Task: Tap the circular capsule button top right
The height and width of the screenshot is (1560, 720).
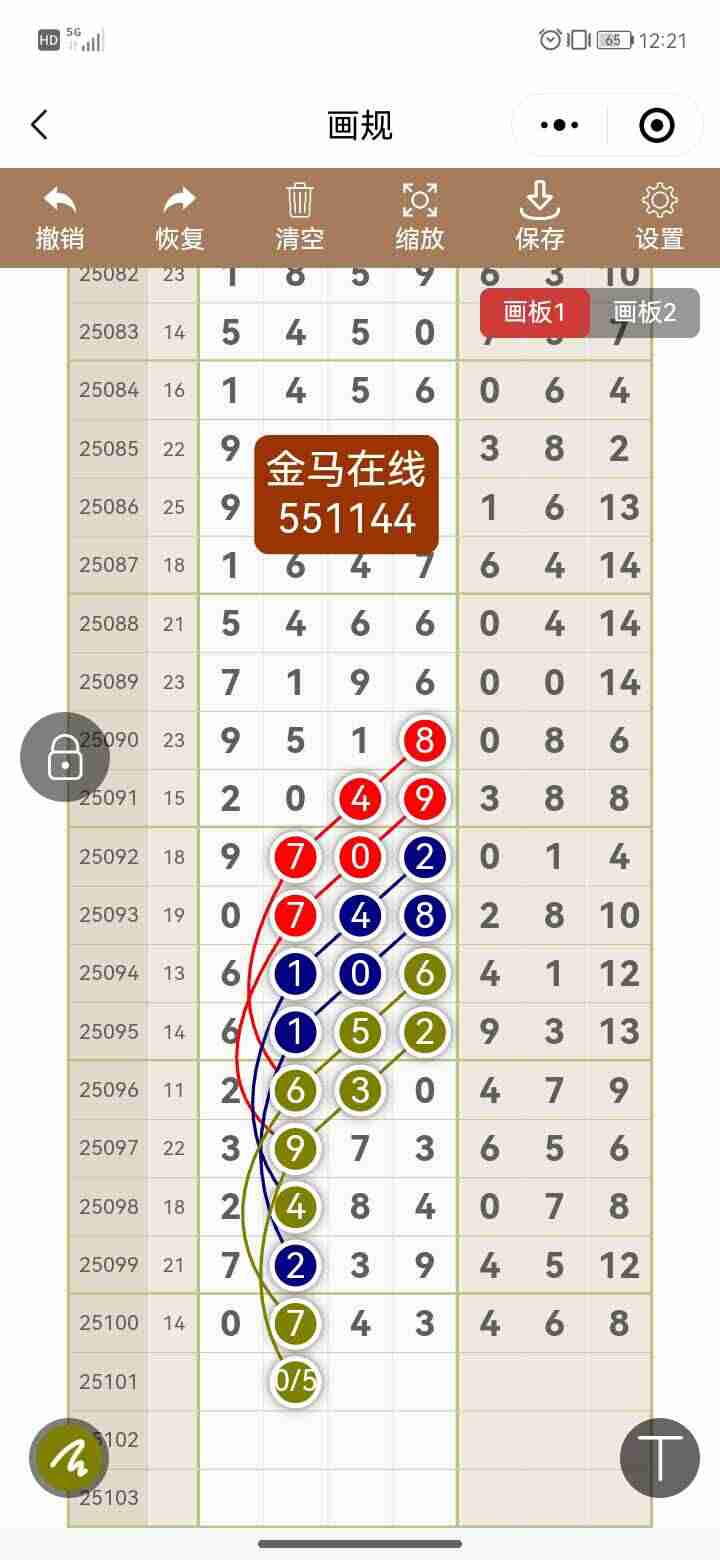Action: (655, 125)
